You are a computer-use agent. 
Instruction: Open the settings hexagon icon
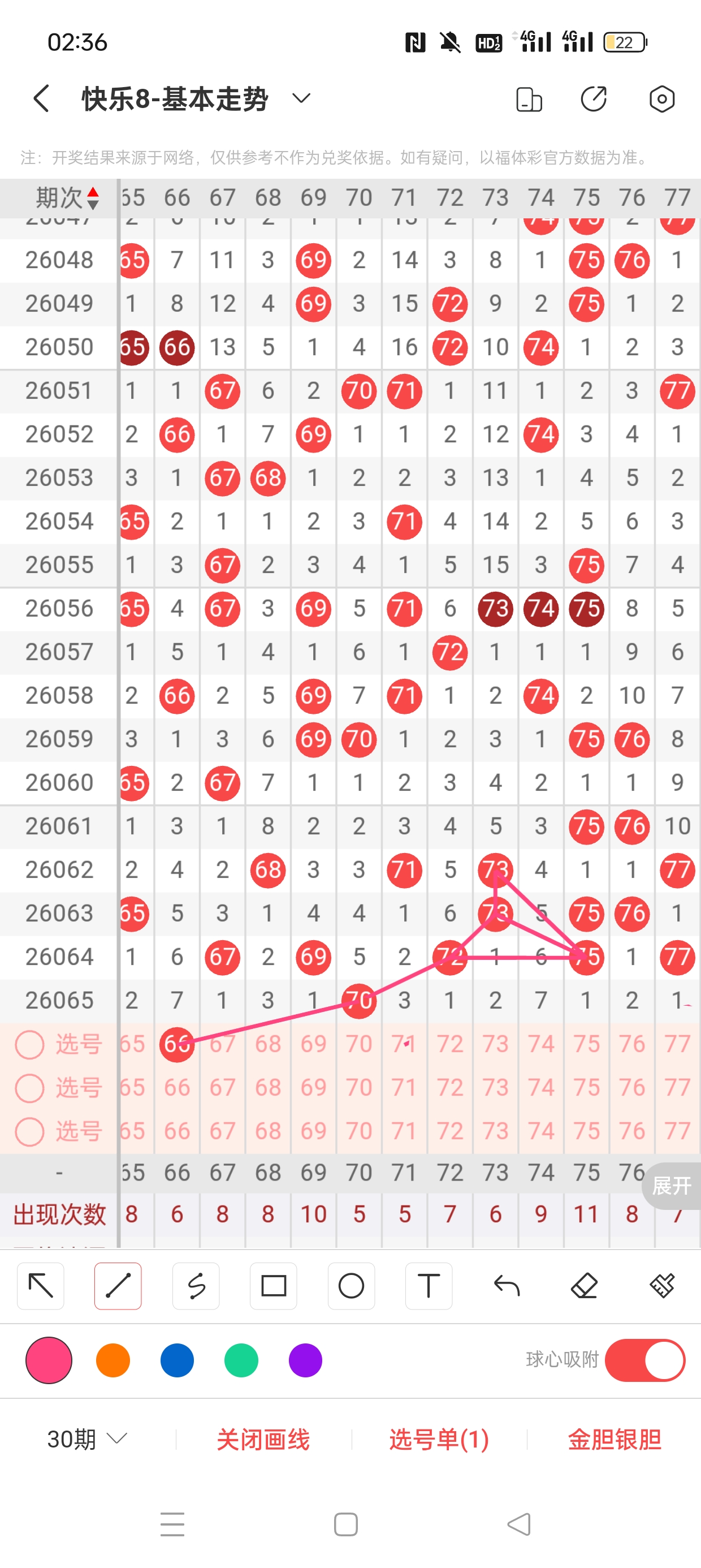pyautogui.click(x=661, y=98)
